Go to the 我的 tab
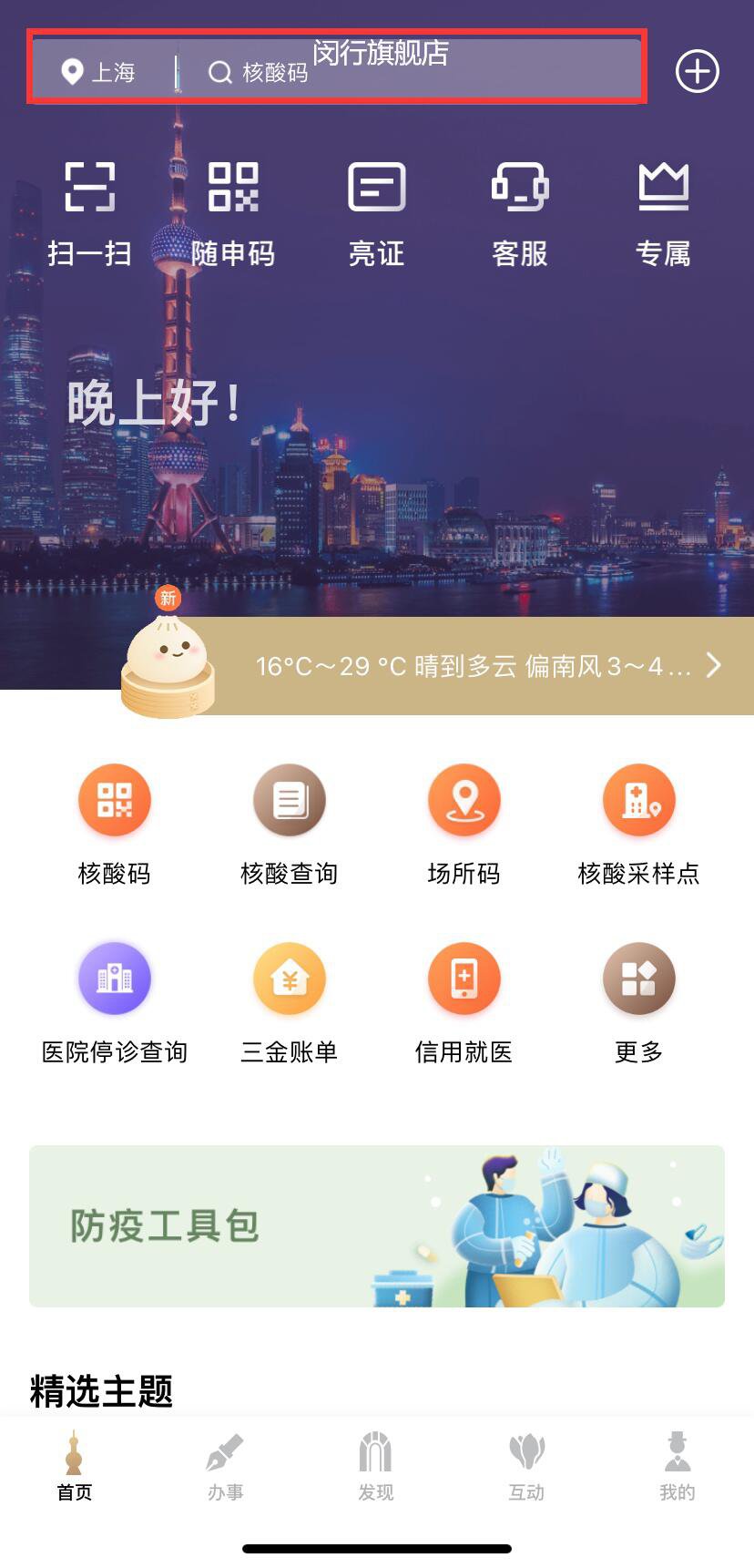The width and height of the screenshot is (754, 1568). click(677, 1466)
